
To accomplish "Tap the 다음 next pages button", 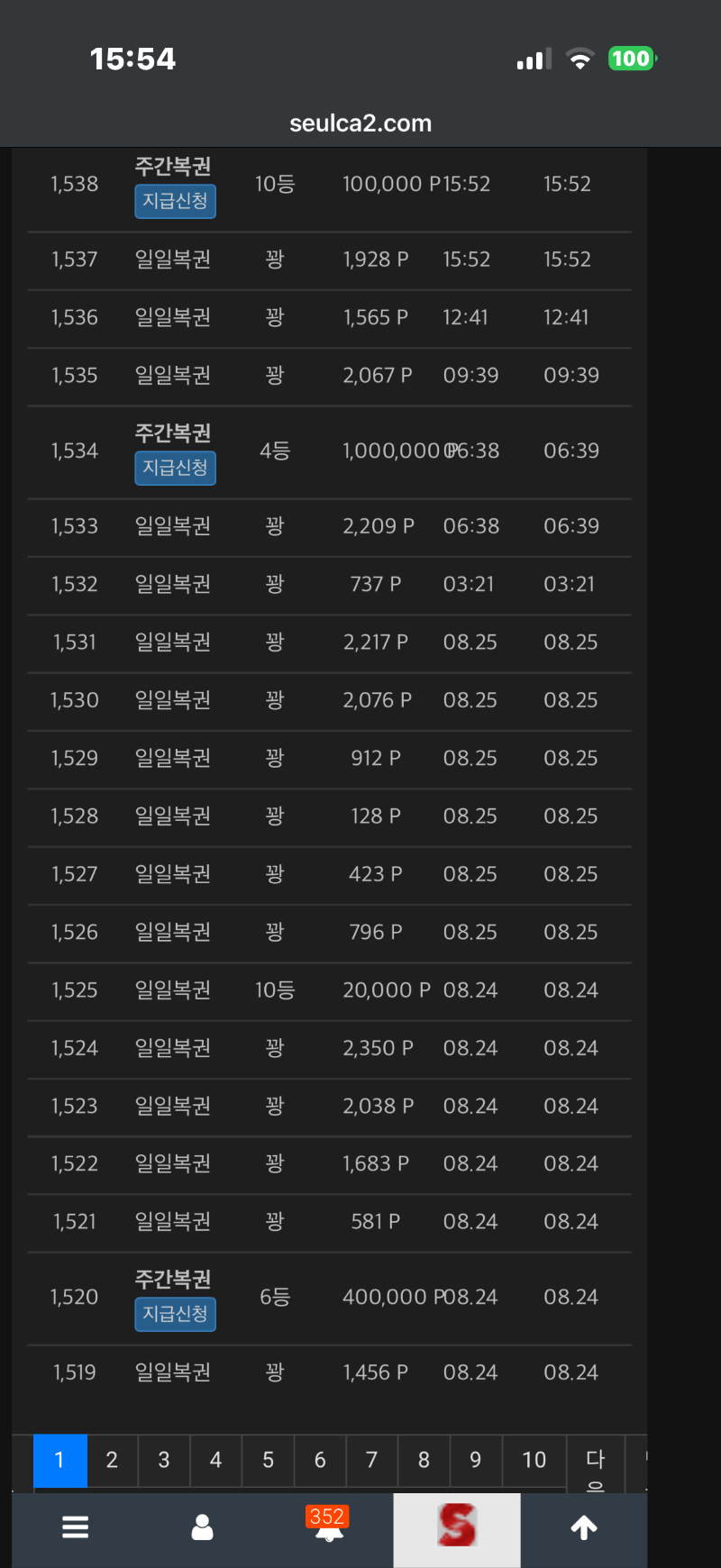I will 596,1463.
